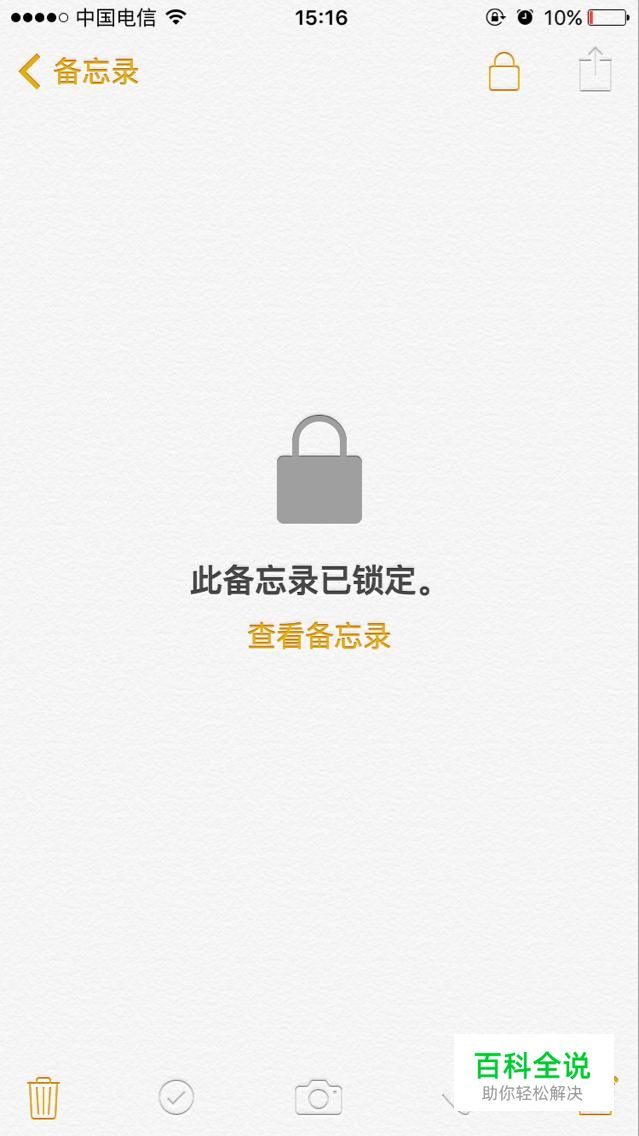Tap the lock icon in top bar
639x1136 pixels.
click(504, 71)
